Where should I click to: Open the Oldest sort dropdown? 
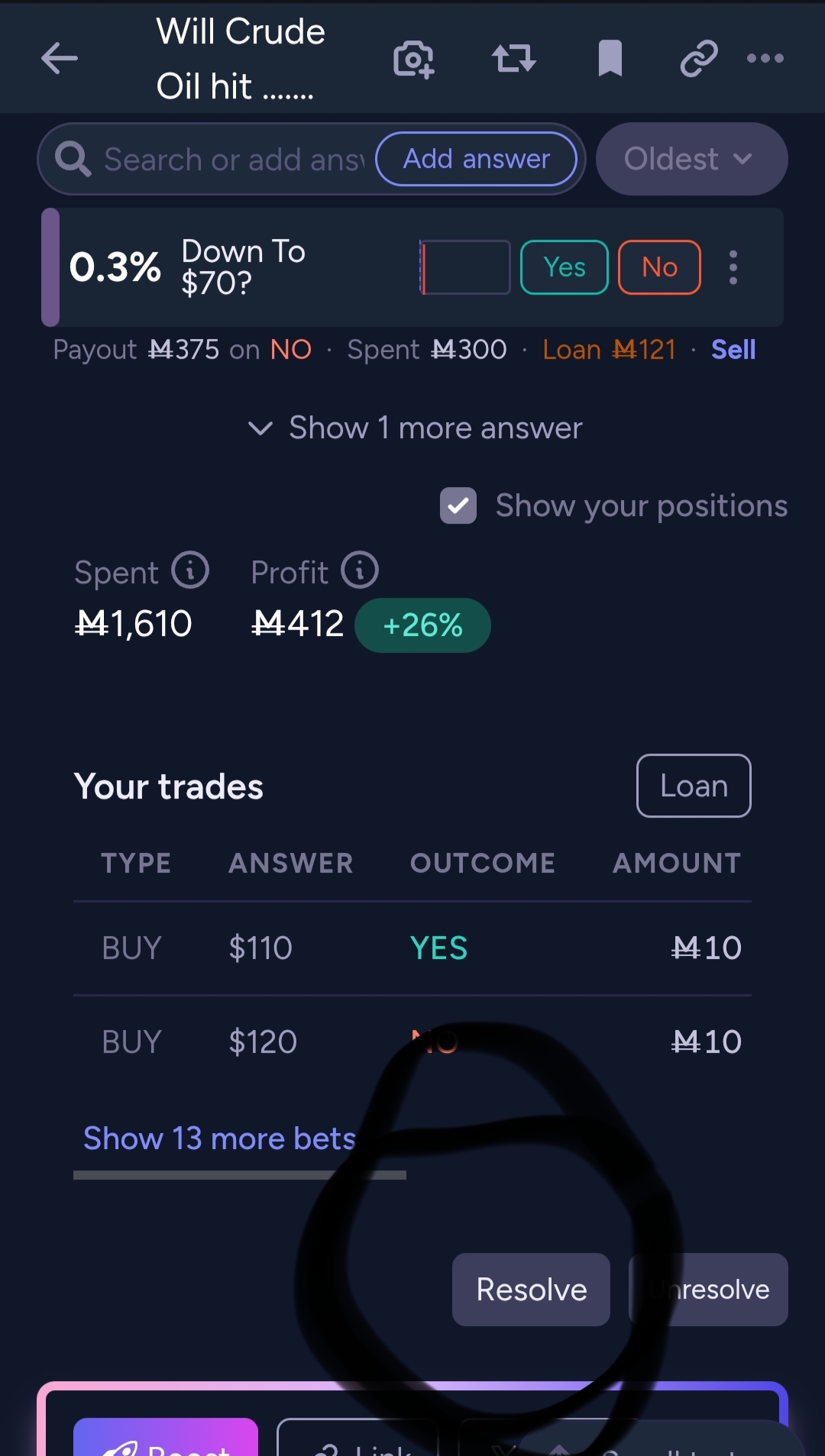691,159
